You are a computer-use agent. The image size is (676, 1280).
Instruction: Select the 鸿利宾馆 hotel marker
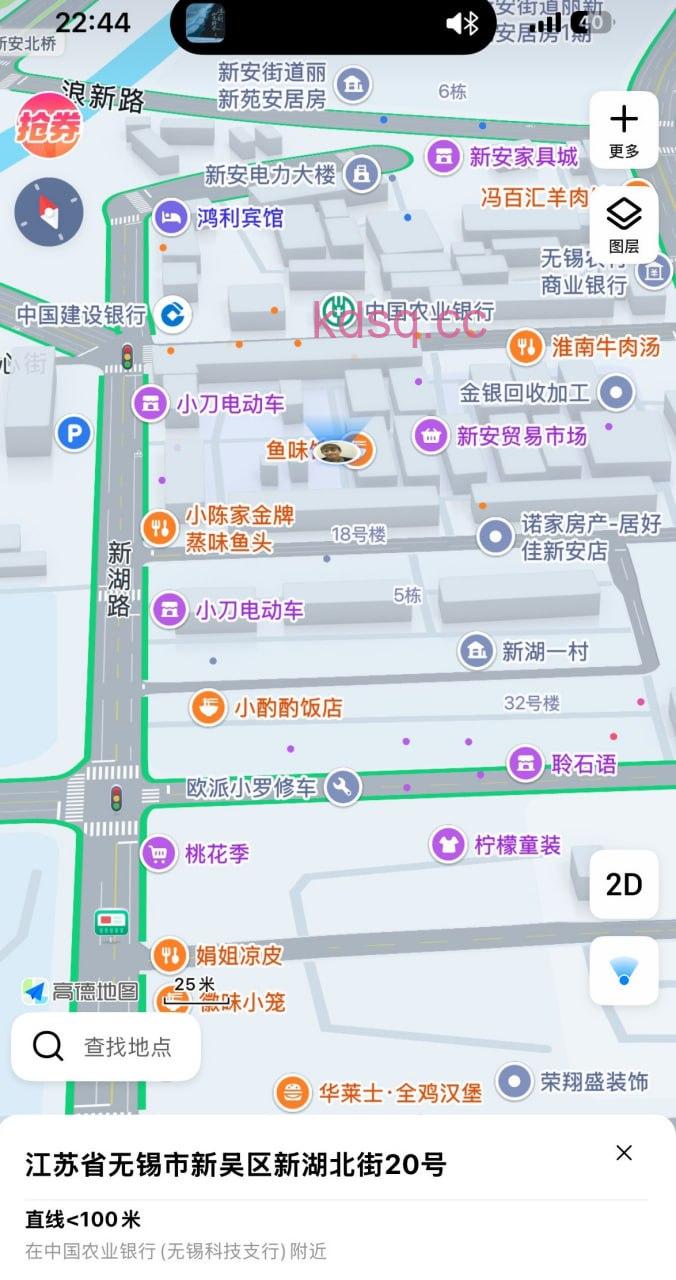coord(172,217)
